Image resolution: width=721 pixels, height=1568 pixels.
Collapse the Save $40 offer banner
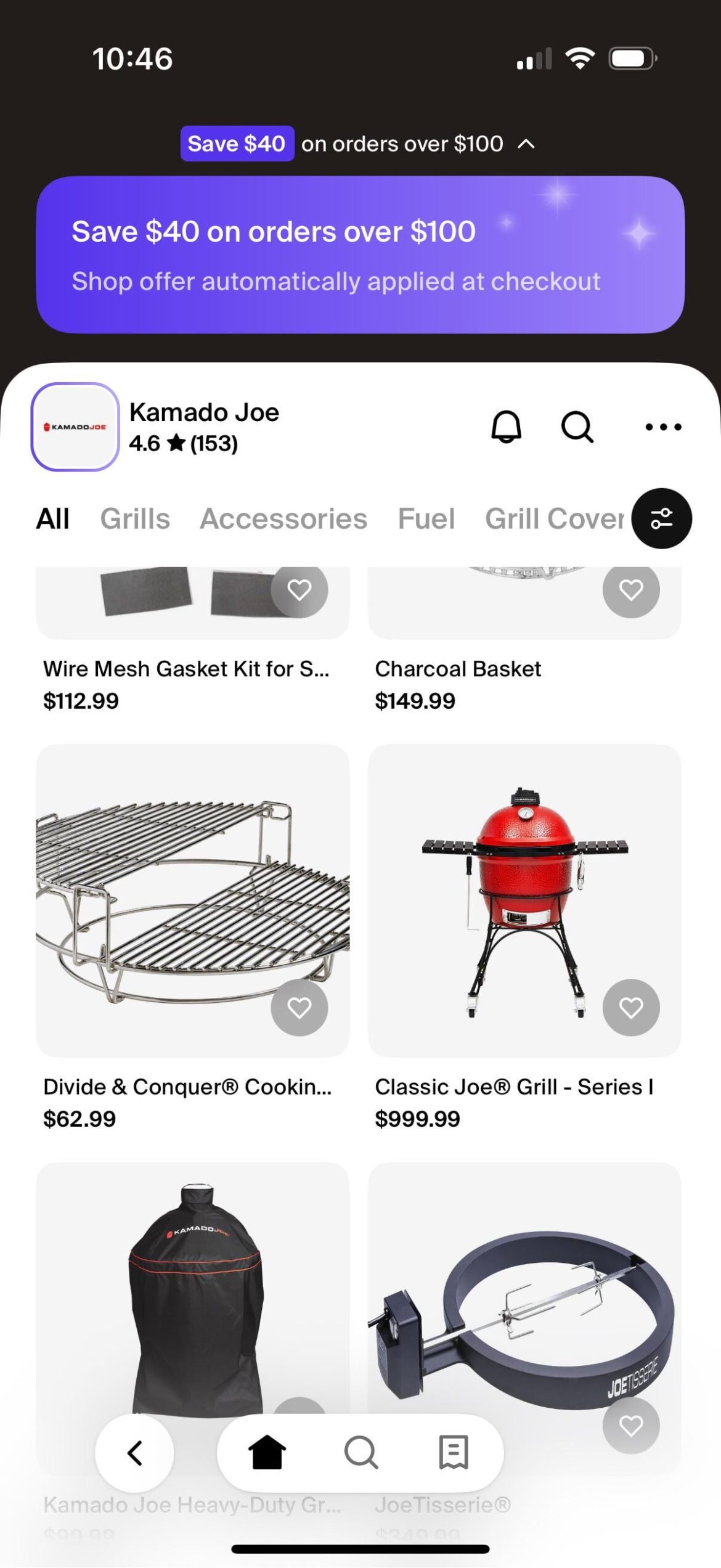pyautogui.click(x=527, y=143)
